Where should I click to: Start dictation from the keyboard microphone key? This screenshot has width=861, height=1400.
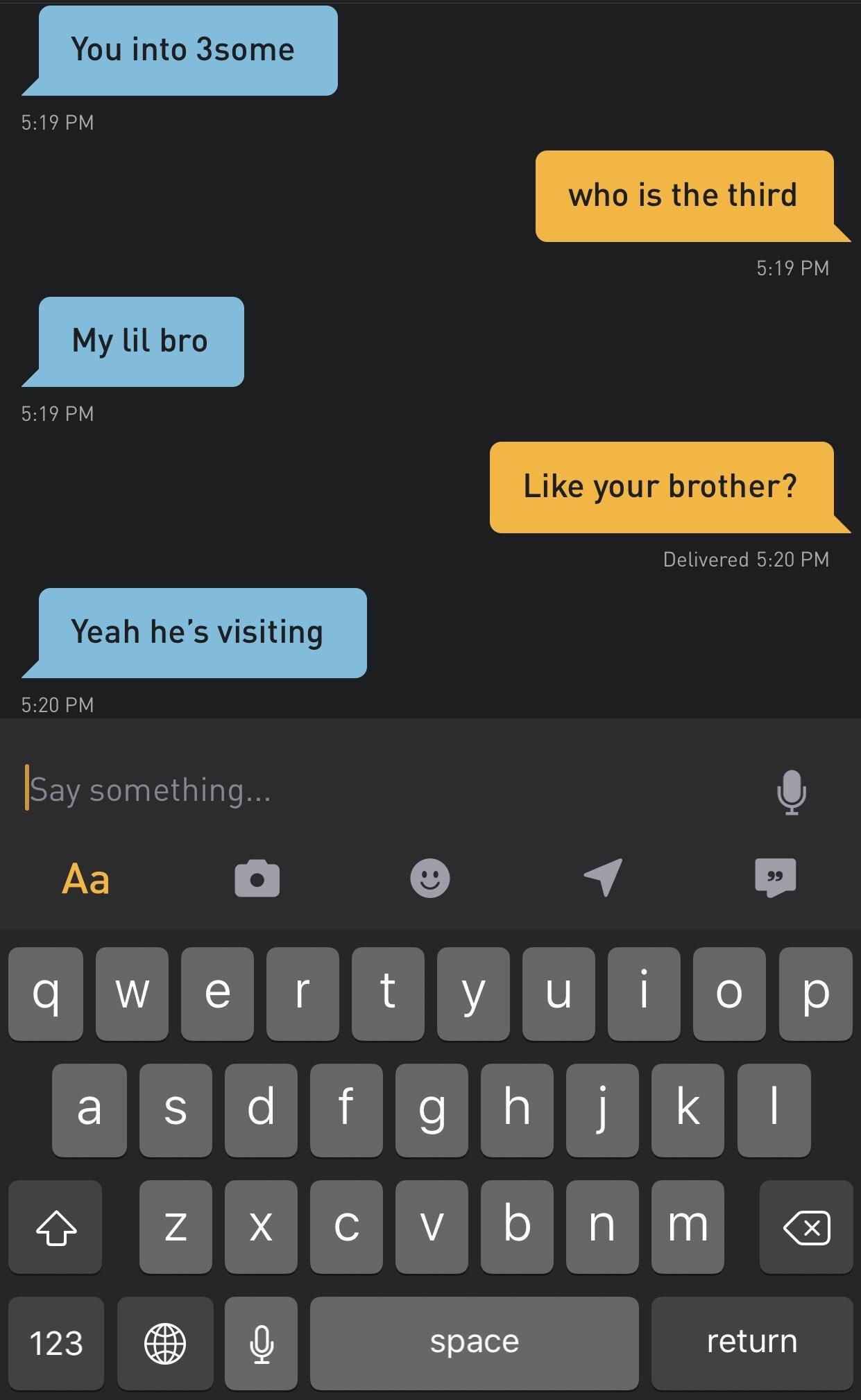pyautogui.click(x=262, y=1343)
